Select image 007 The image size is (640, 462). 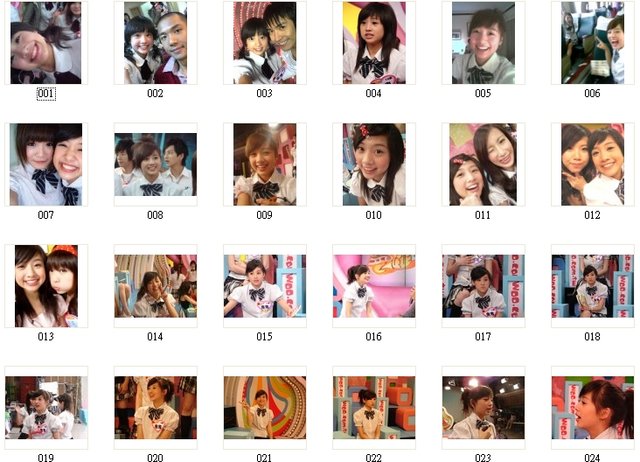pyautogui.click(x=46, y=164)
